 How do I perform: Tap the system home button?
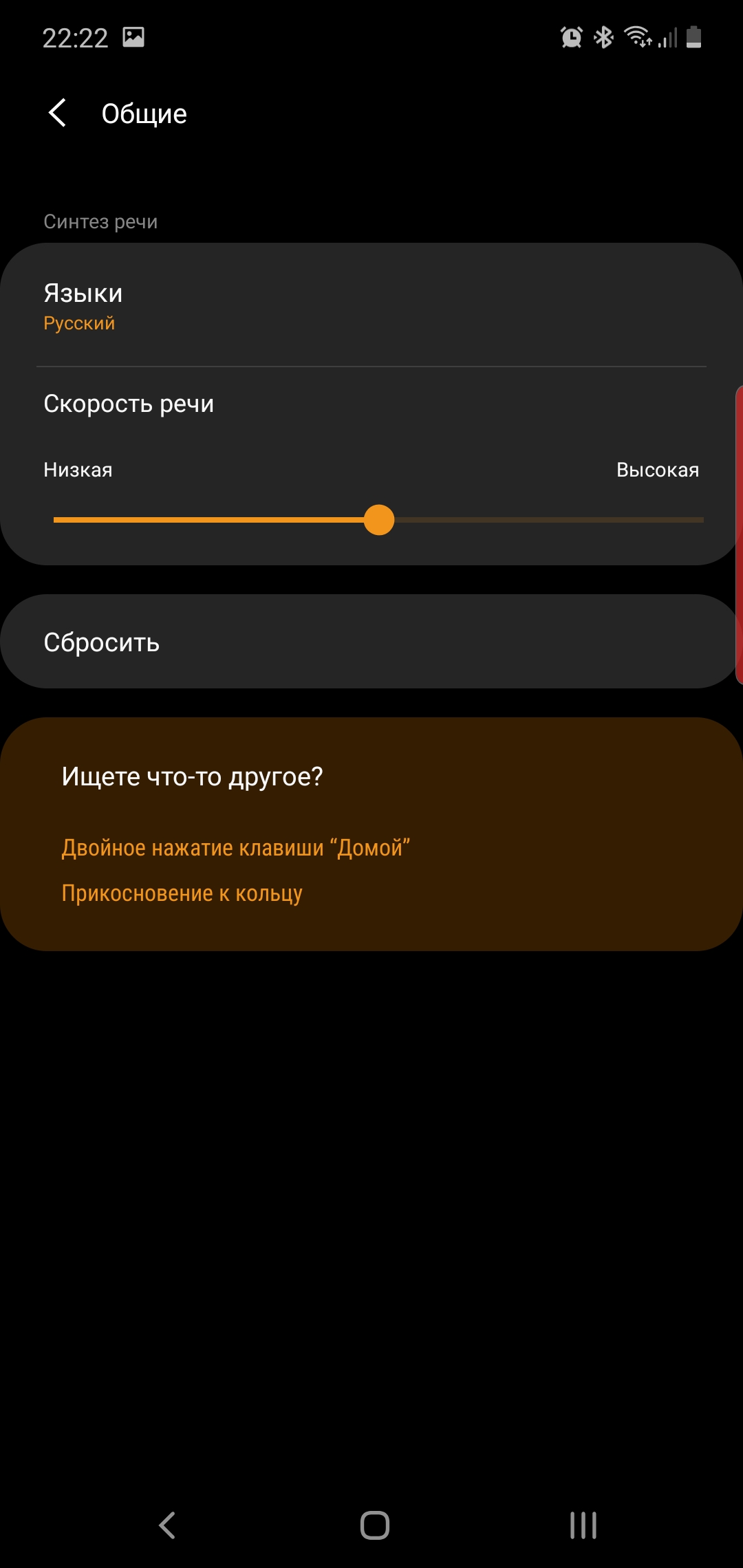coord(375,1525)
